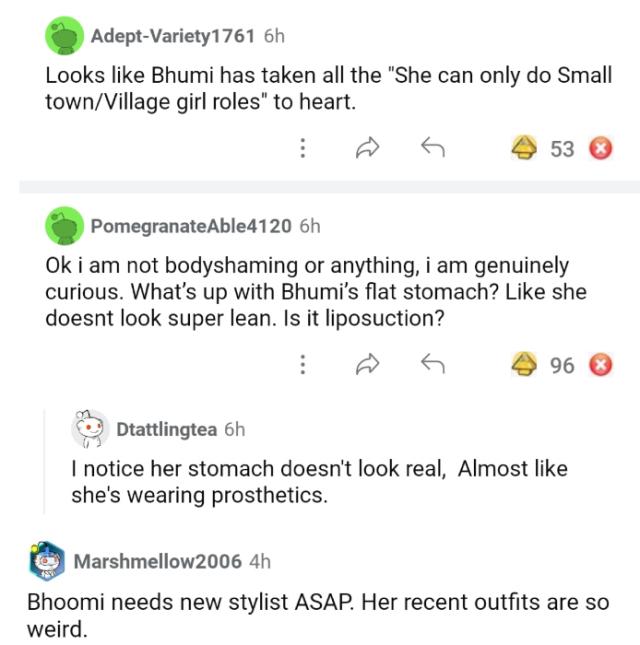Upvote PomegranateAble4120's comment

523,365
